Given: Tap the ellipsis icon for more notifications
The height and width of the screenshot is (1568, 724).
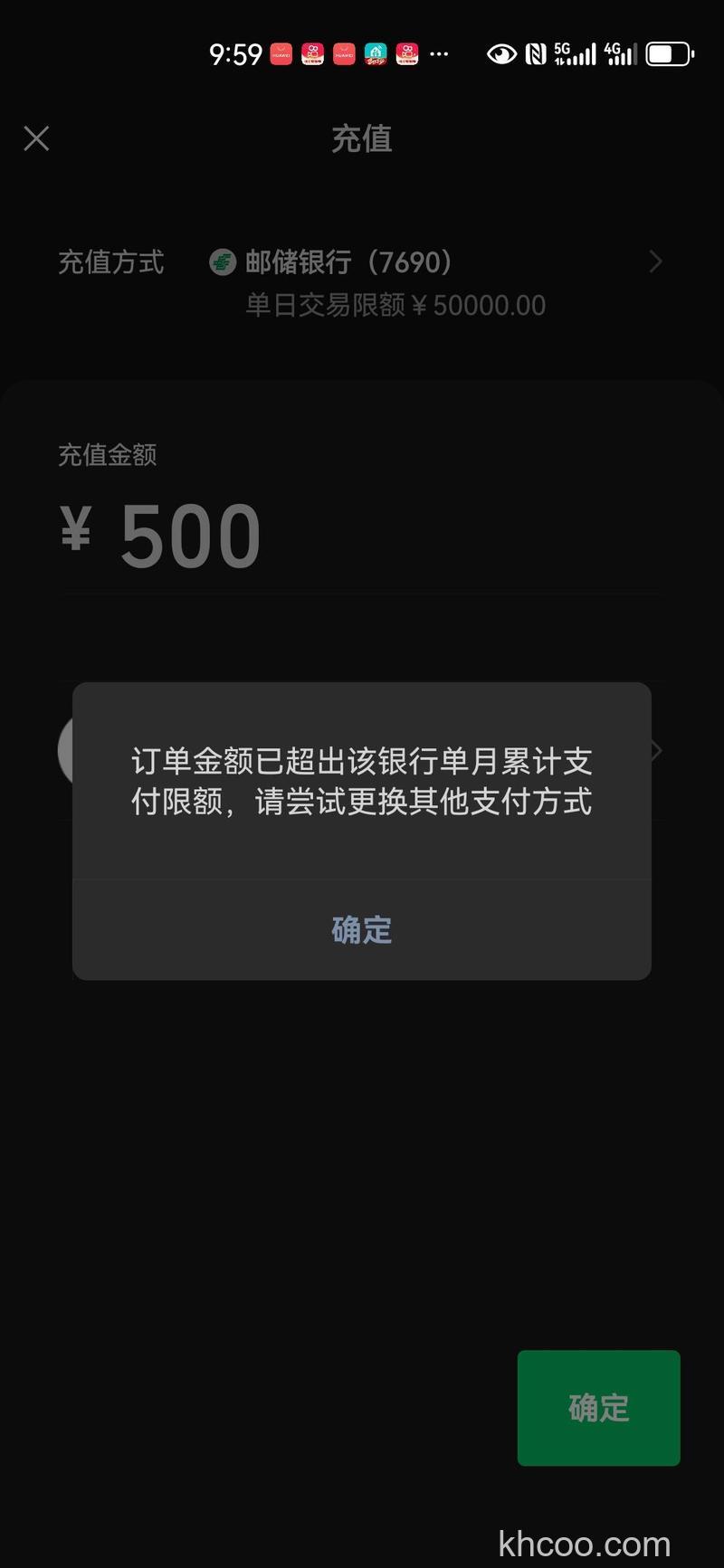Looking at the screenshot, I should [439, 55].
